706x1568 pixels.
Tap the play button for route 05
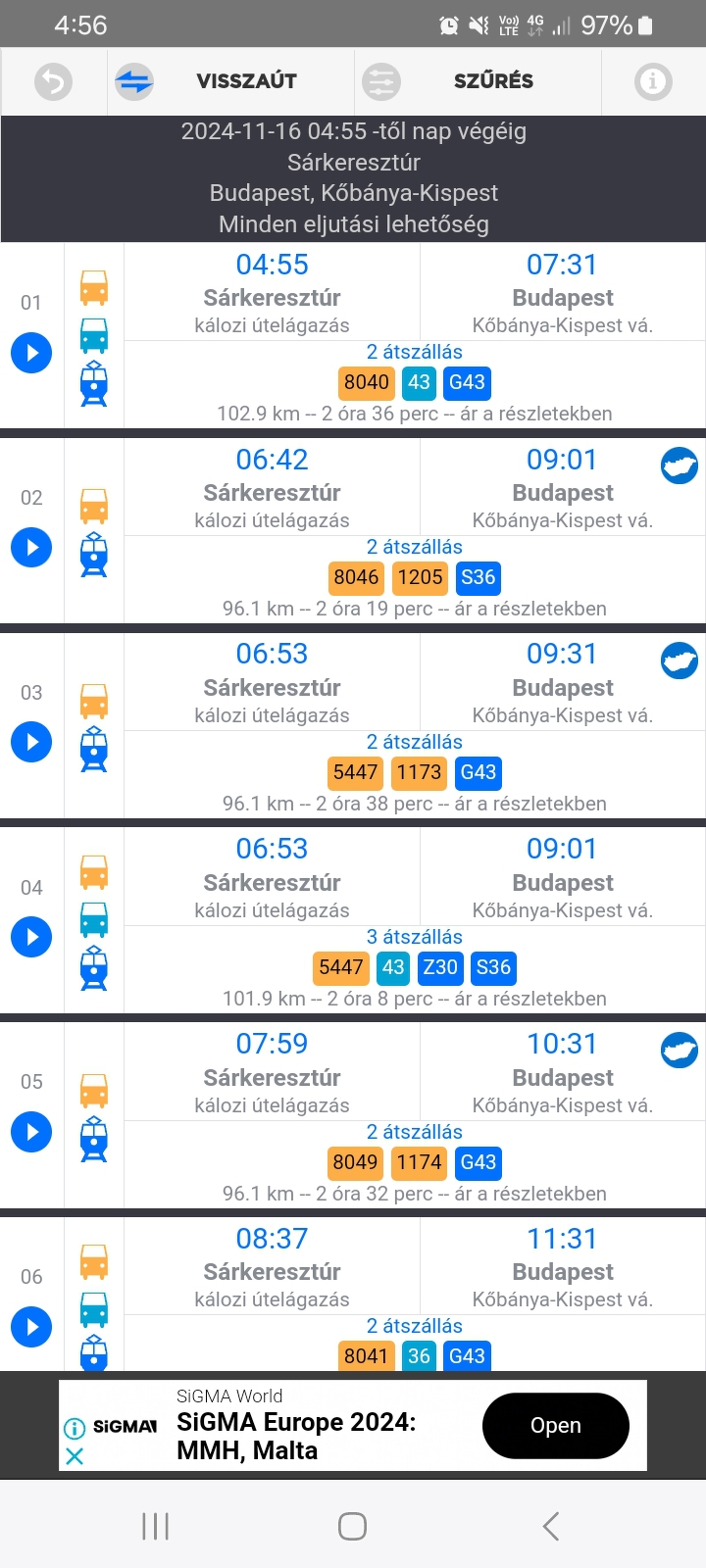[x=31, y=1132]
